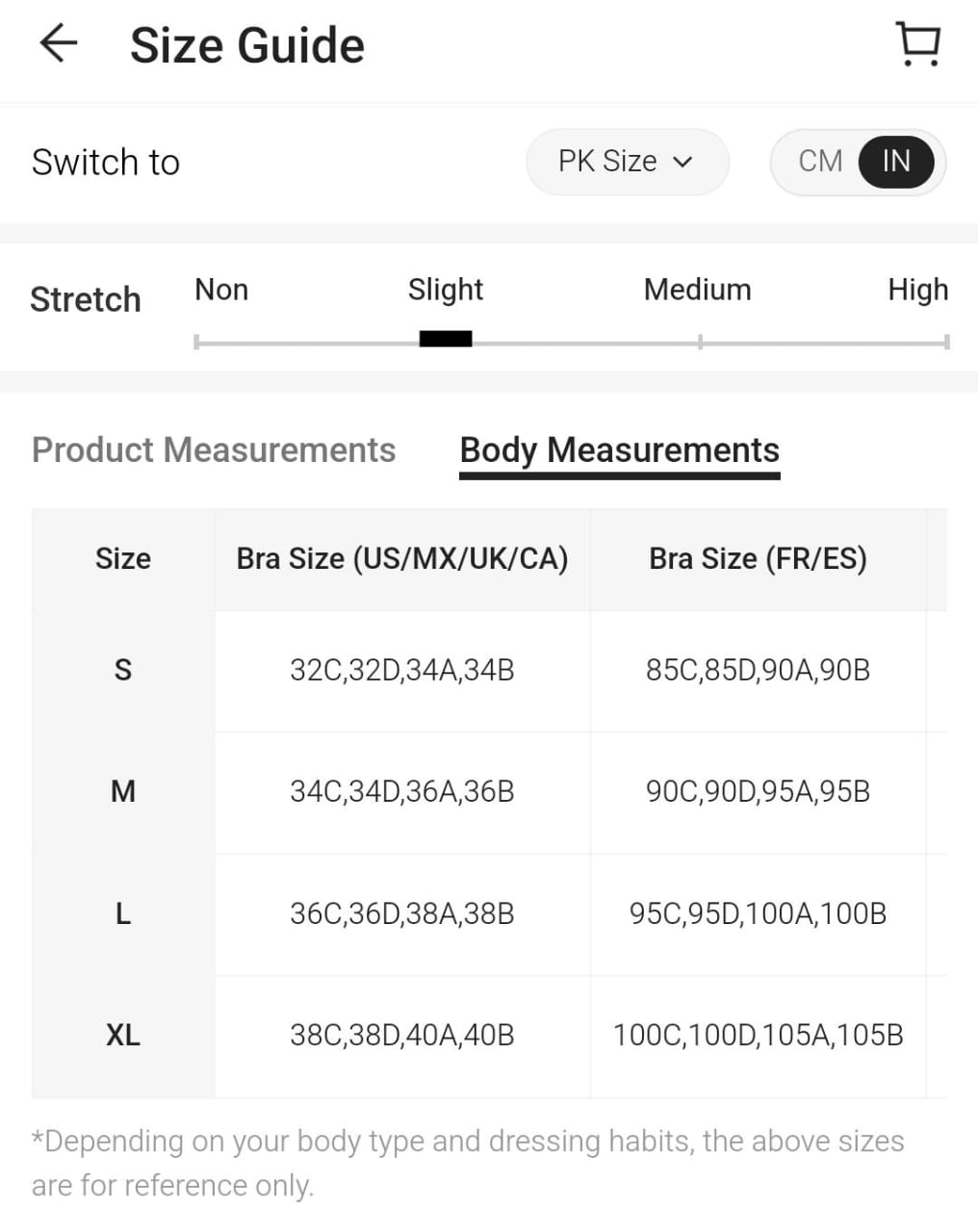Screen dimensions: 978x1232
Task: Switch measurement units to CM
Action: 820,162
